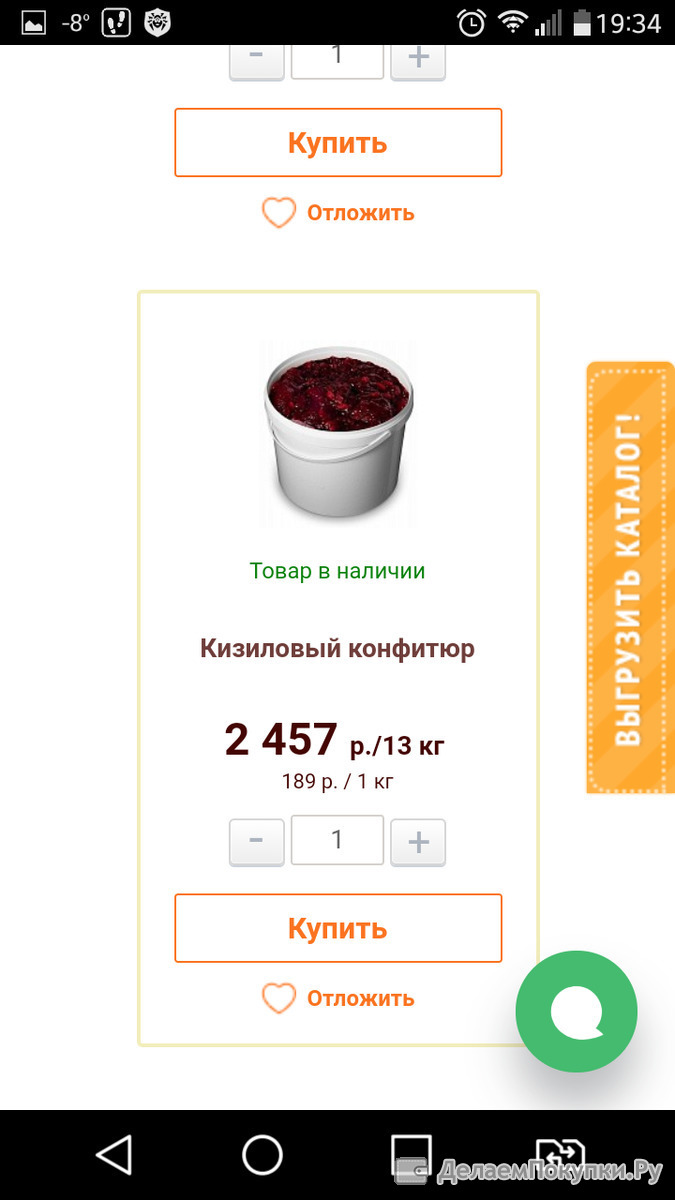
Task: Decrease quantity of Кизиловый конфитюр
Action: tap(257, 842)
